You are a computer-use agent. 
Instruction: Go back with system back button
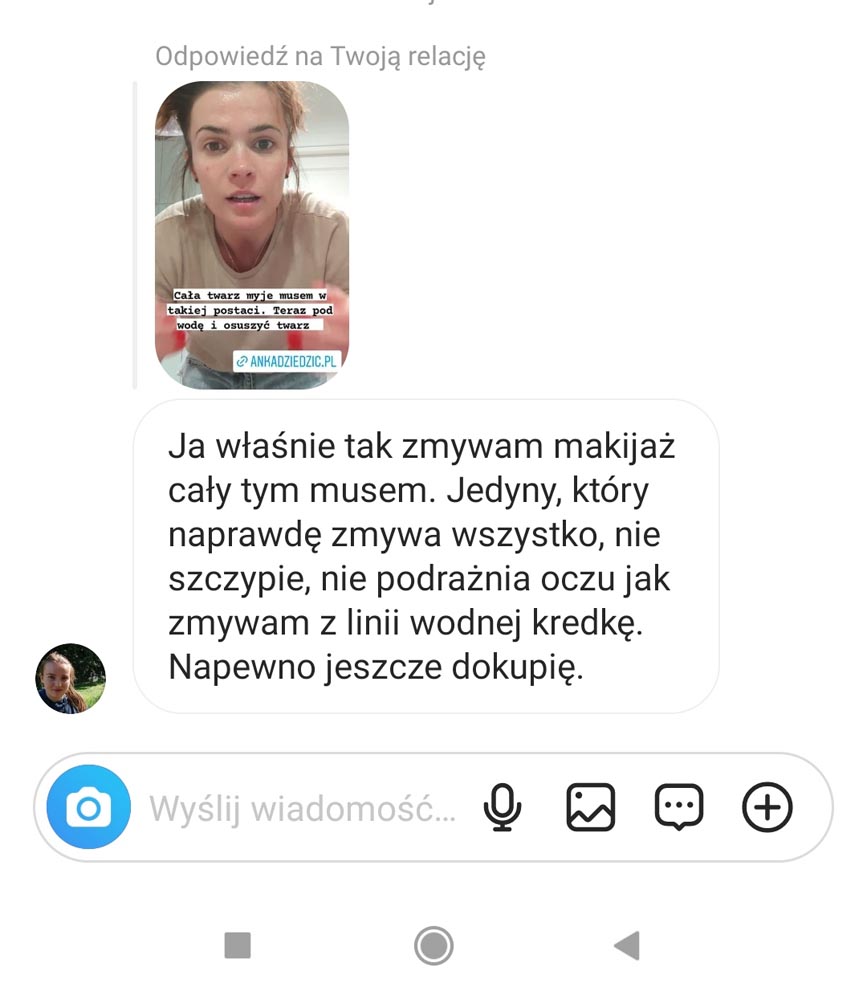627,945
